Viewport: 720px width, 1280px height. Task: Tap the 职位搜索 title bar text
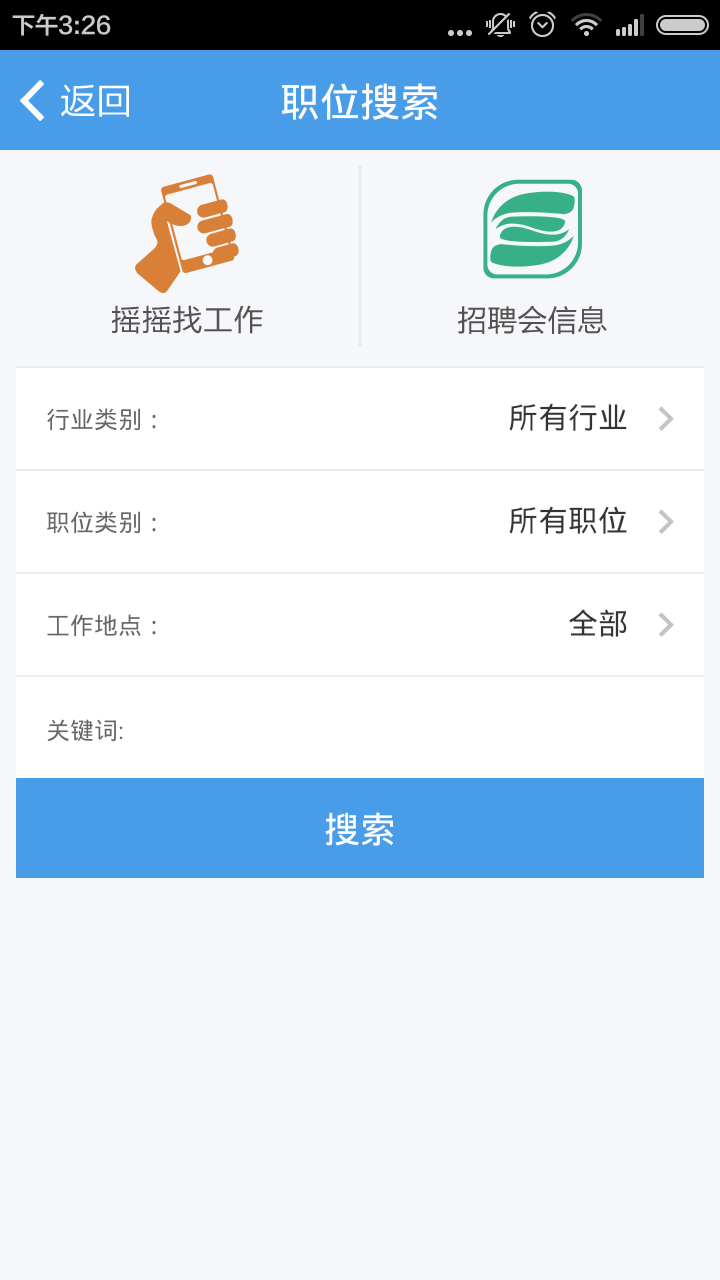[360, 100]
